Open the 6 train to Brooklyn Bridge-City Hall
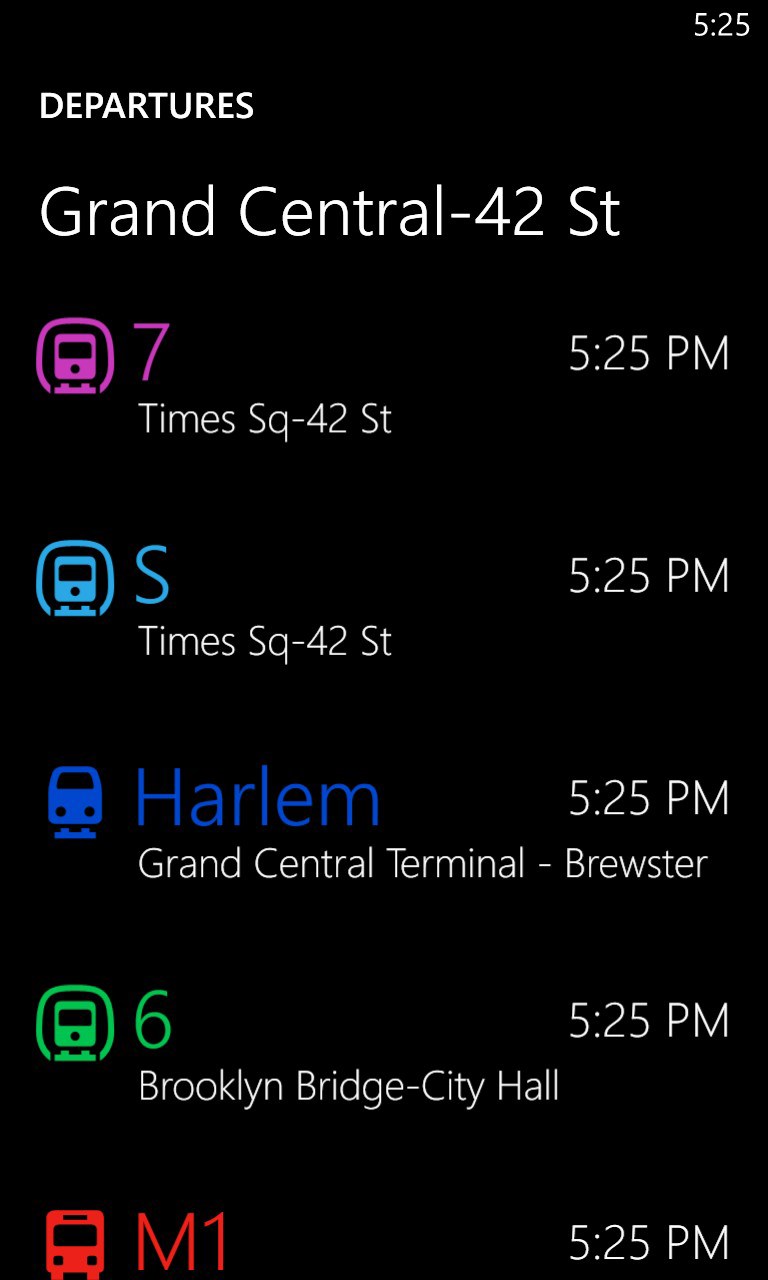The image size is (768, 1280). click(x=384, y=1046)
